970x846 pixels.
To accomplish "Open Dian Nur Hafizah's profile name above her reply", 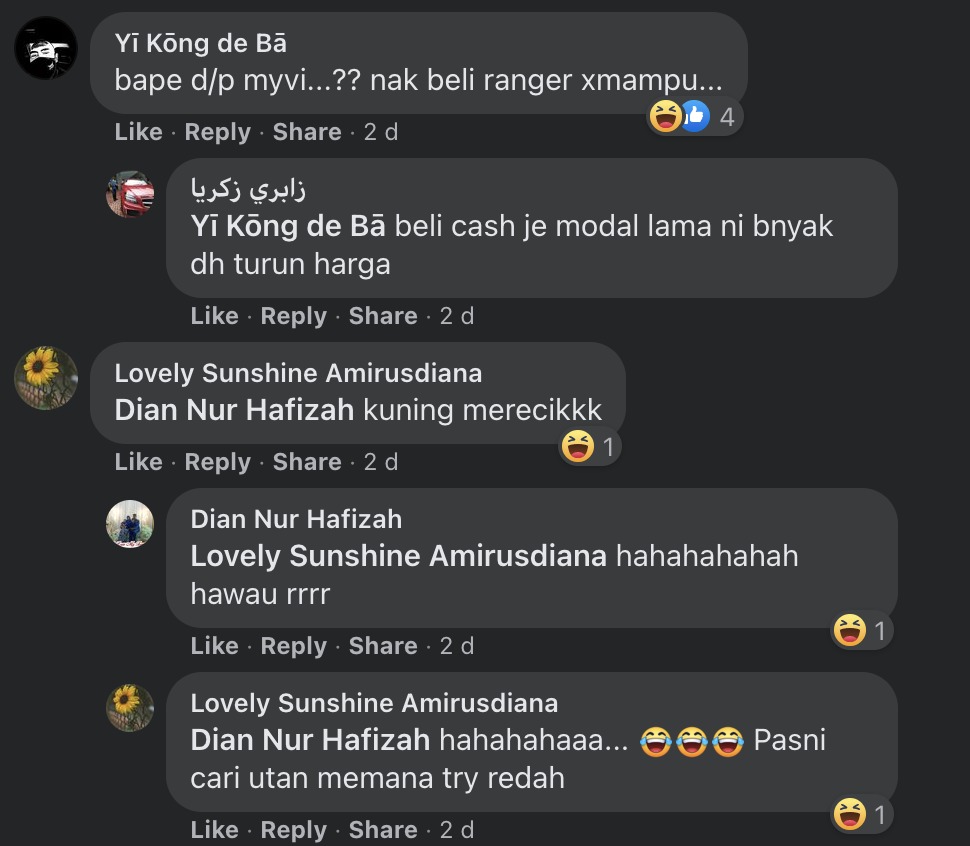I will pyautogui.click(x=296, y=519).
